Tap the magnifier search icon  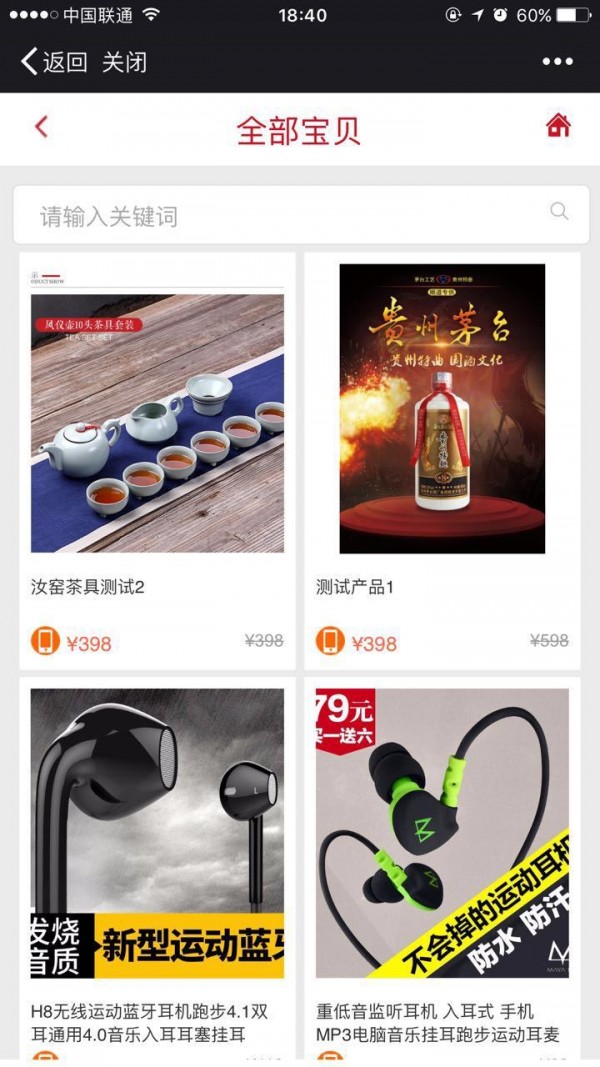(x=559, y=211)
